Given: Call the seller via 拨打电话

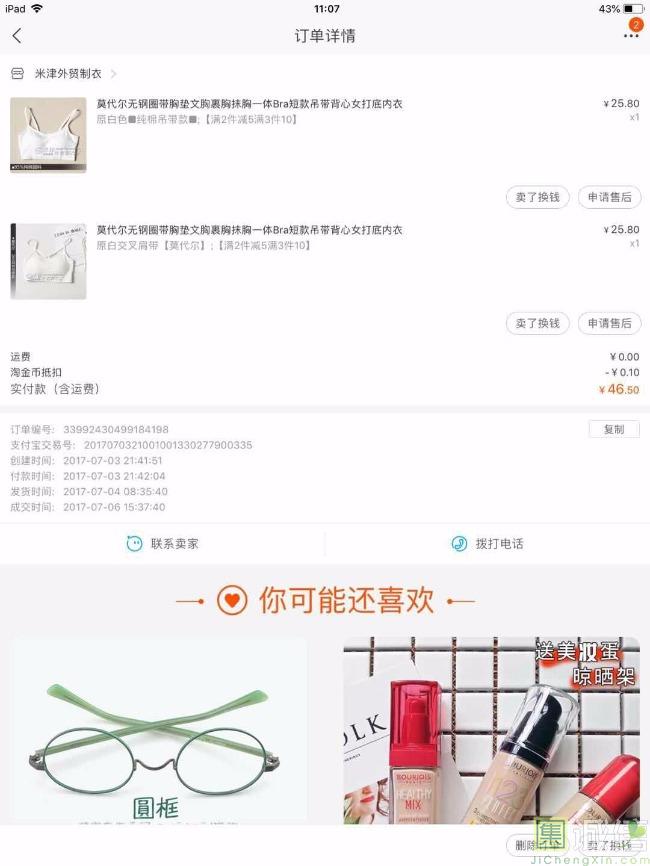Looking at the screenshot, I should point(487,544).
